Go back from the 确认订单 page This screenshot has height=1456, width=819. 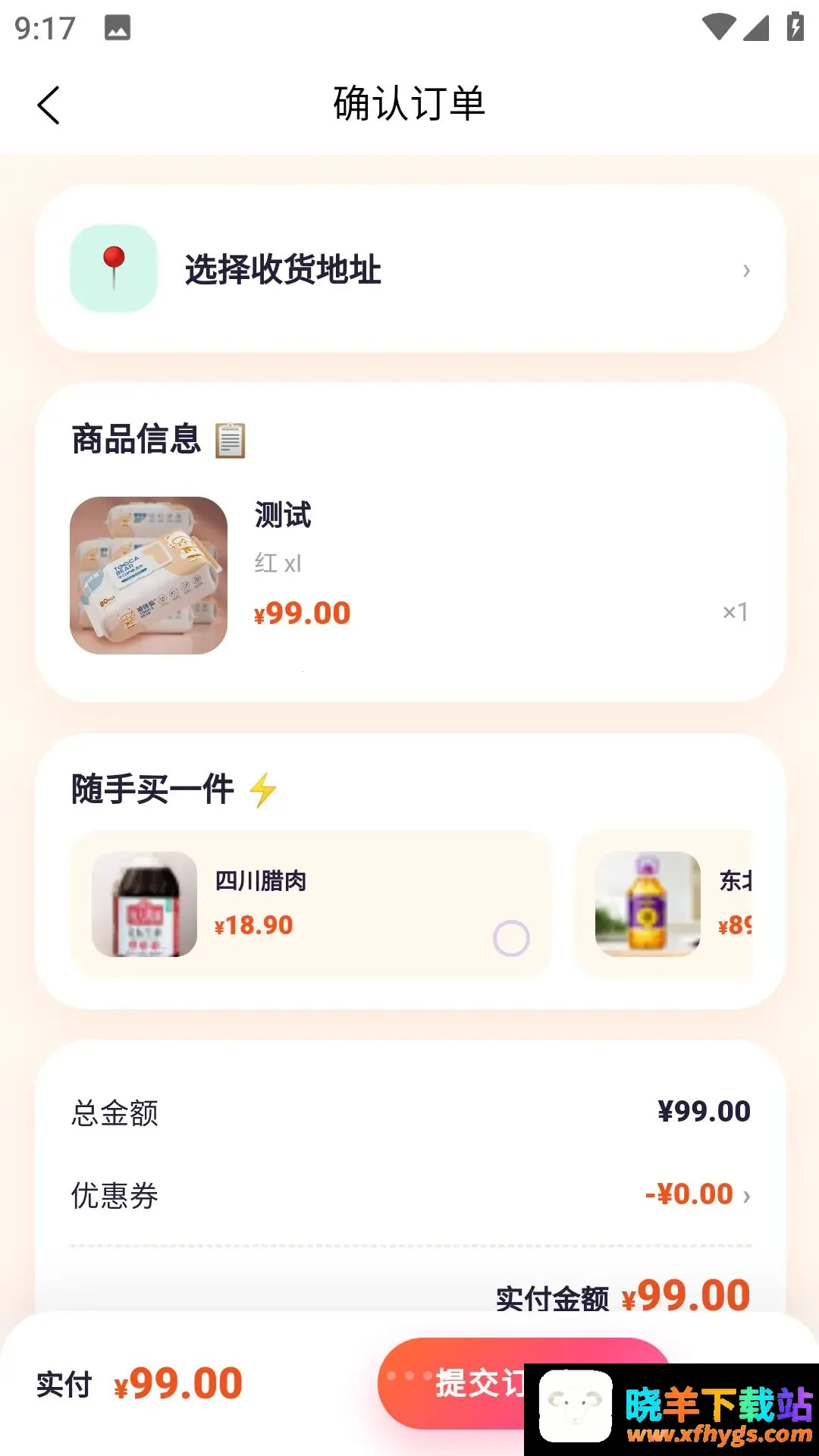coord(49,105)
